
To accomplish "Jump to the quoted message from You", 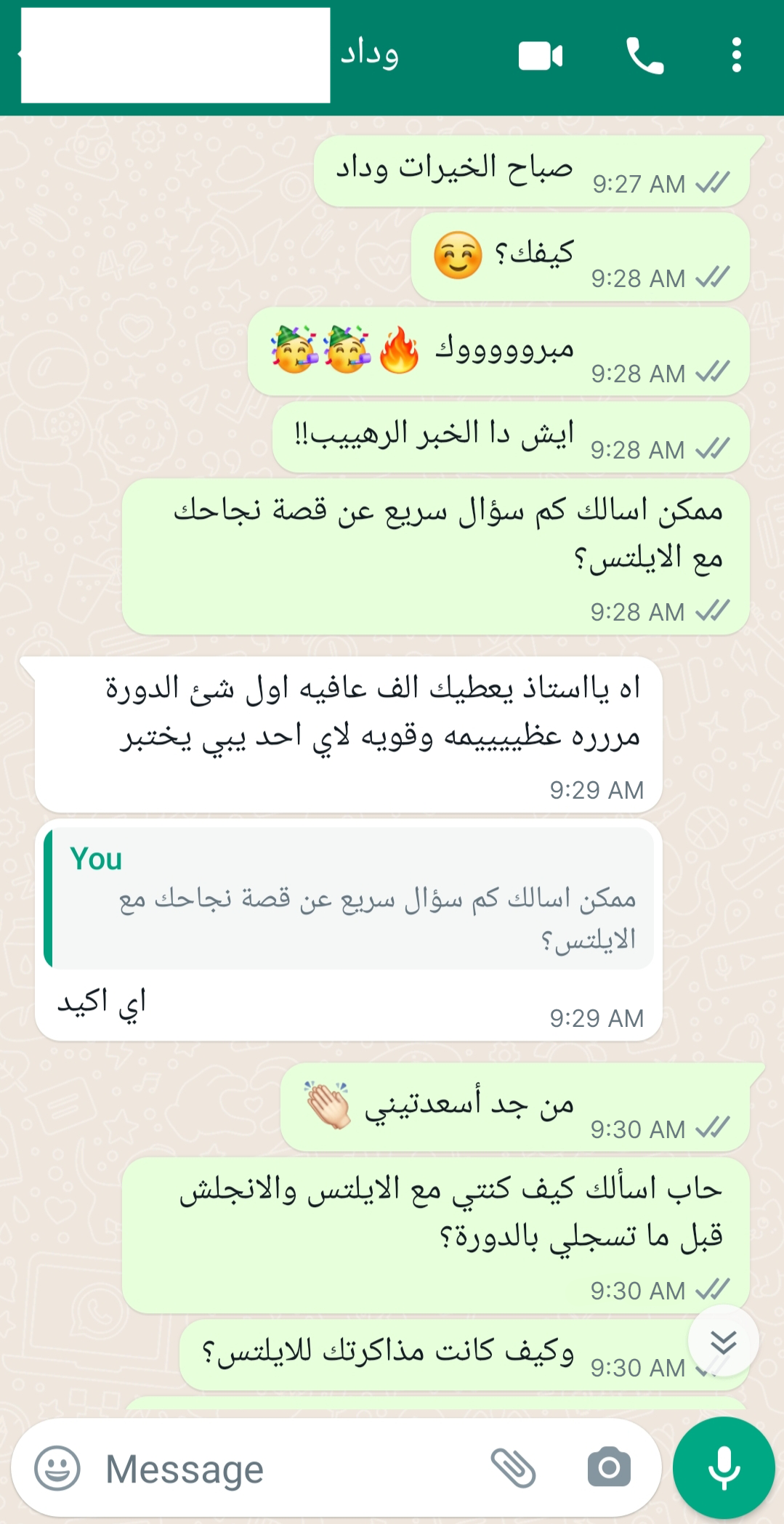I will click(x=349, y=898).
